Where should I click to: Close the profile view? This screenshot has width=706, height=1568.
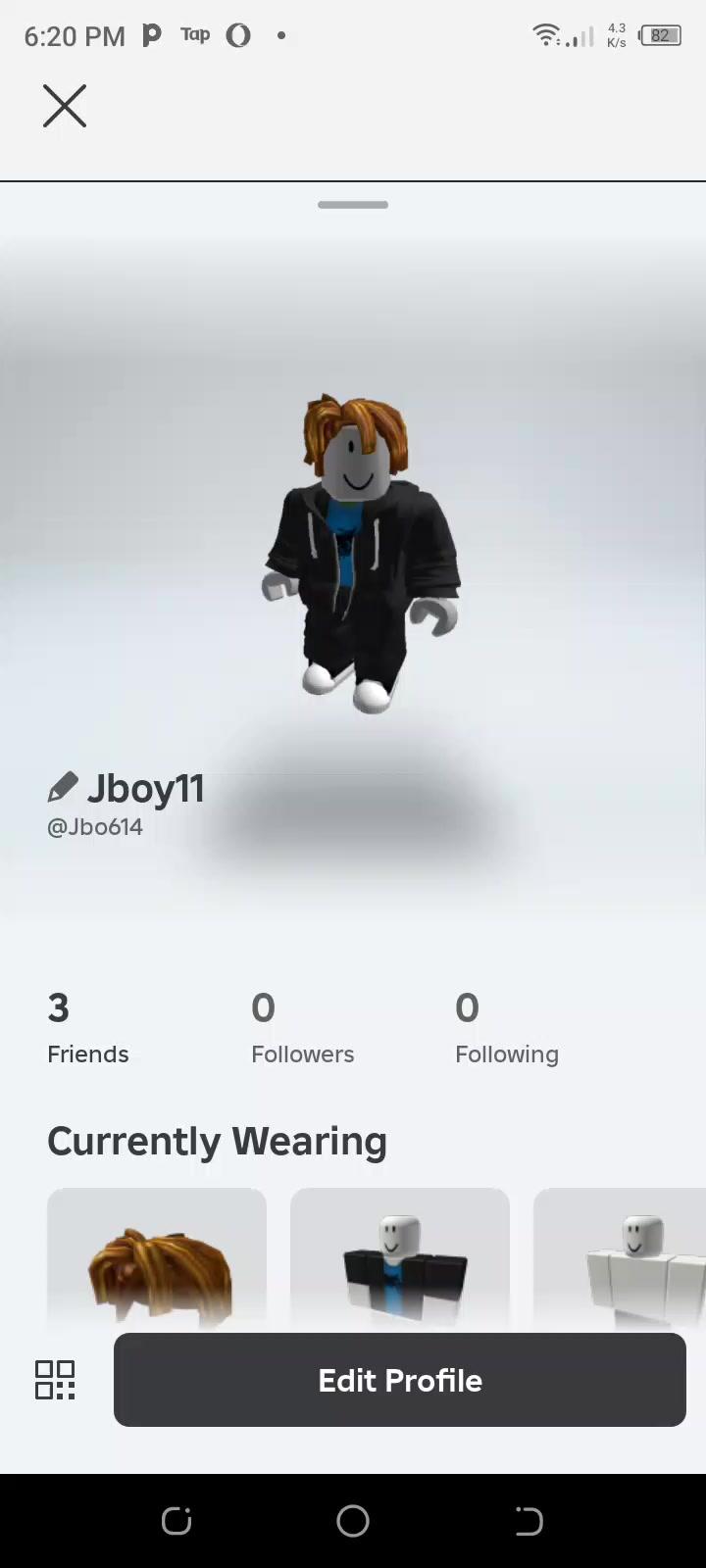(x=65, y=106)
